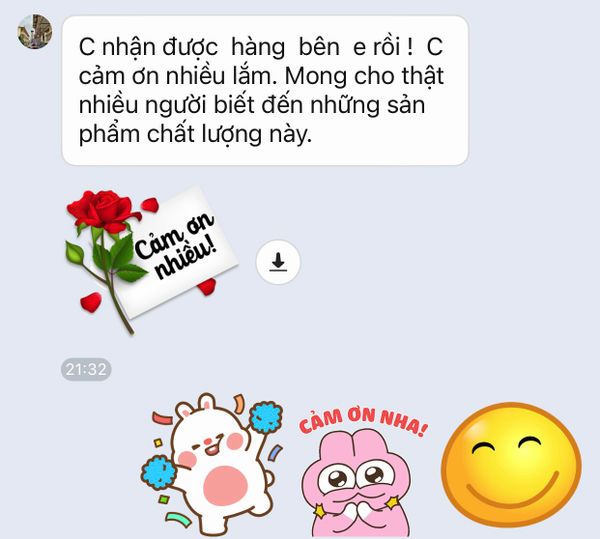600x539 pixels.
Task: Download the 'Cảm ơn nhiều!' rose sticker
Action: point(278,261)
